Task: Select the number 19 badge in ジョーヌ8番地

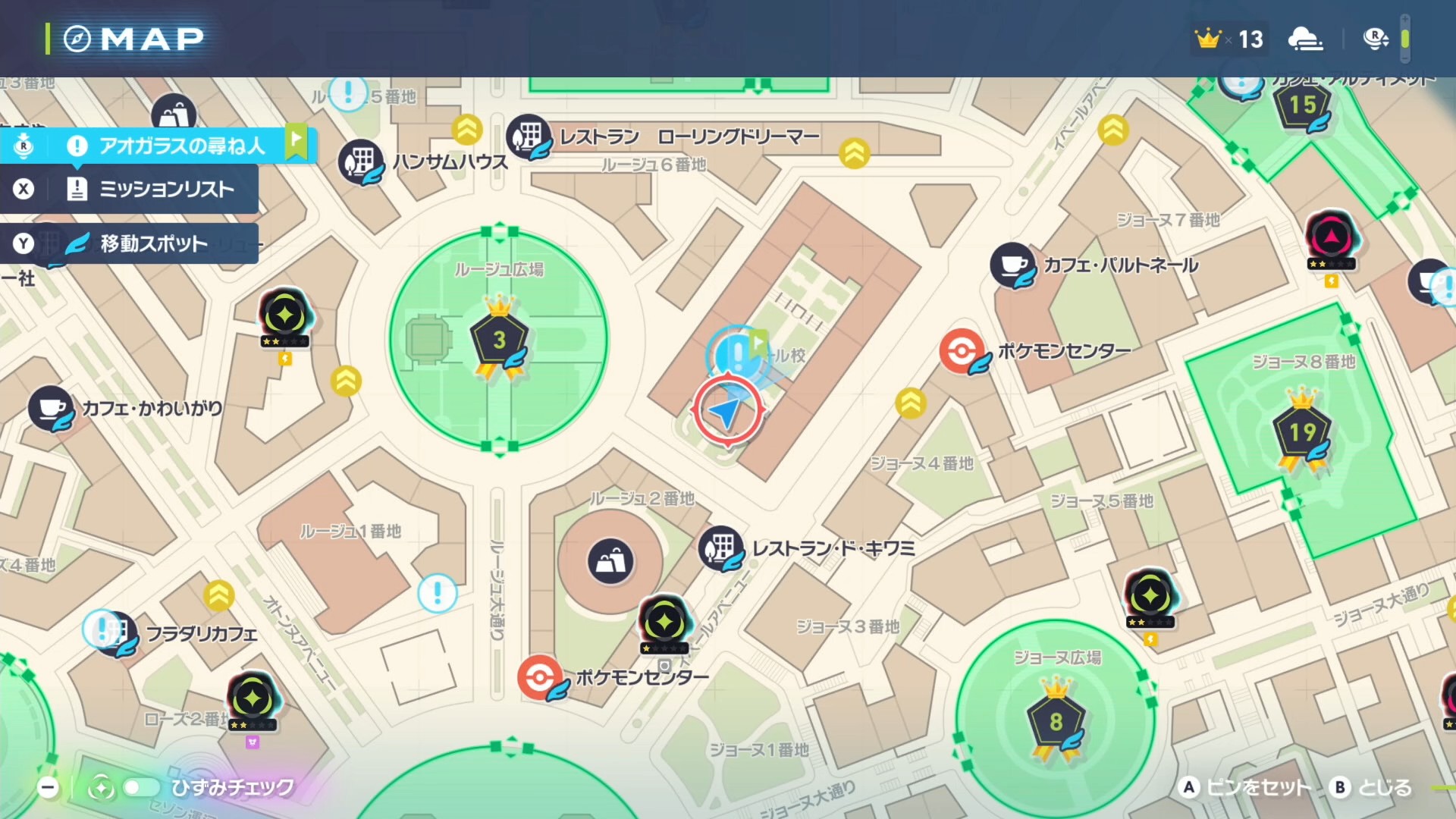Action: [1302, 432]
